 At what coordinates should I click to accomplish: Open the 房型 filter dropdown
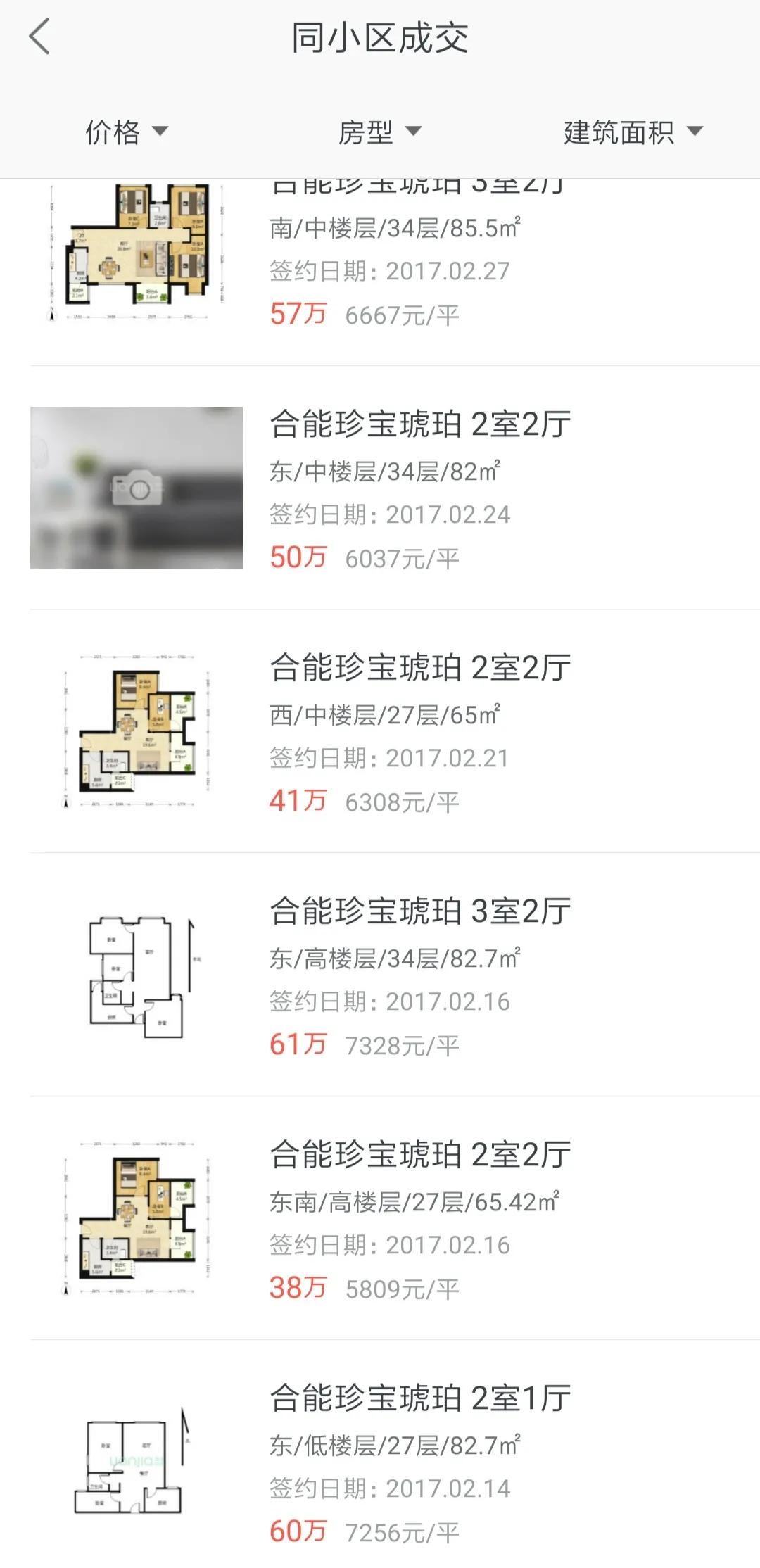(379, 131)
